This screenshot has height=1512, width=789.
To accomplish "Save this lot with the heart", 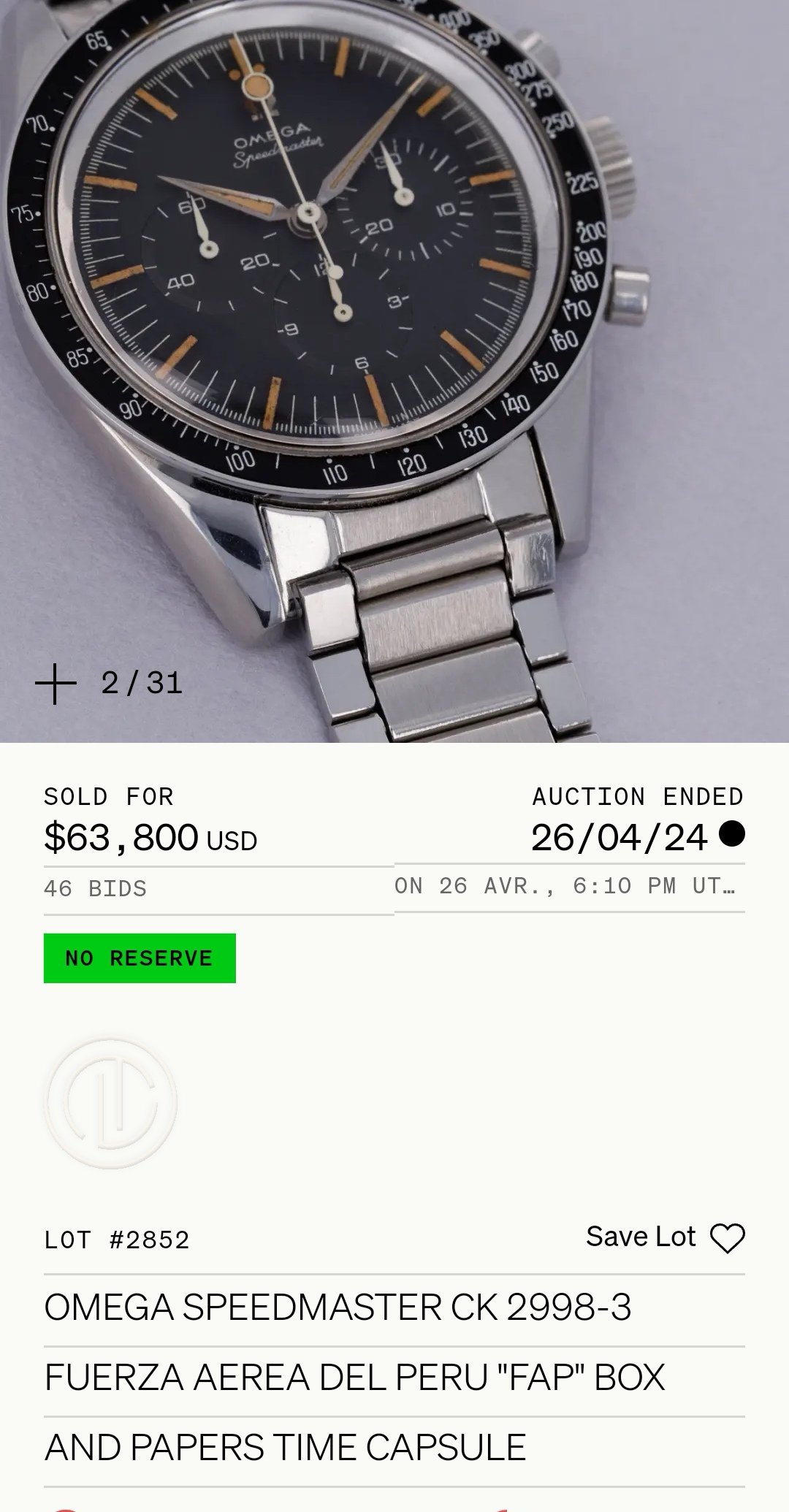I will click(727, 1238).
